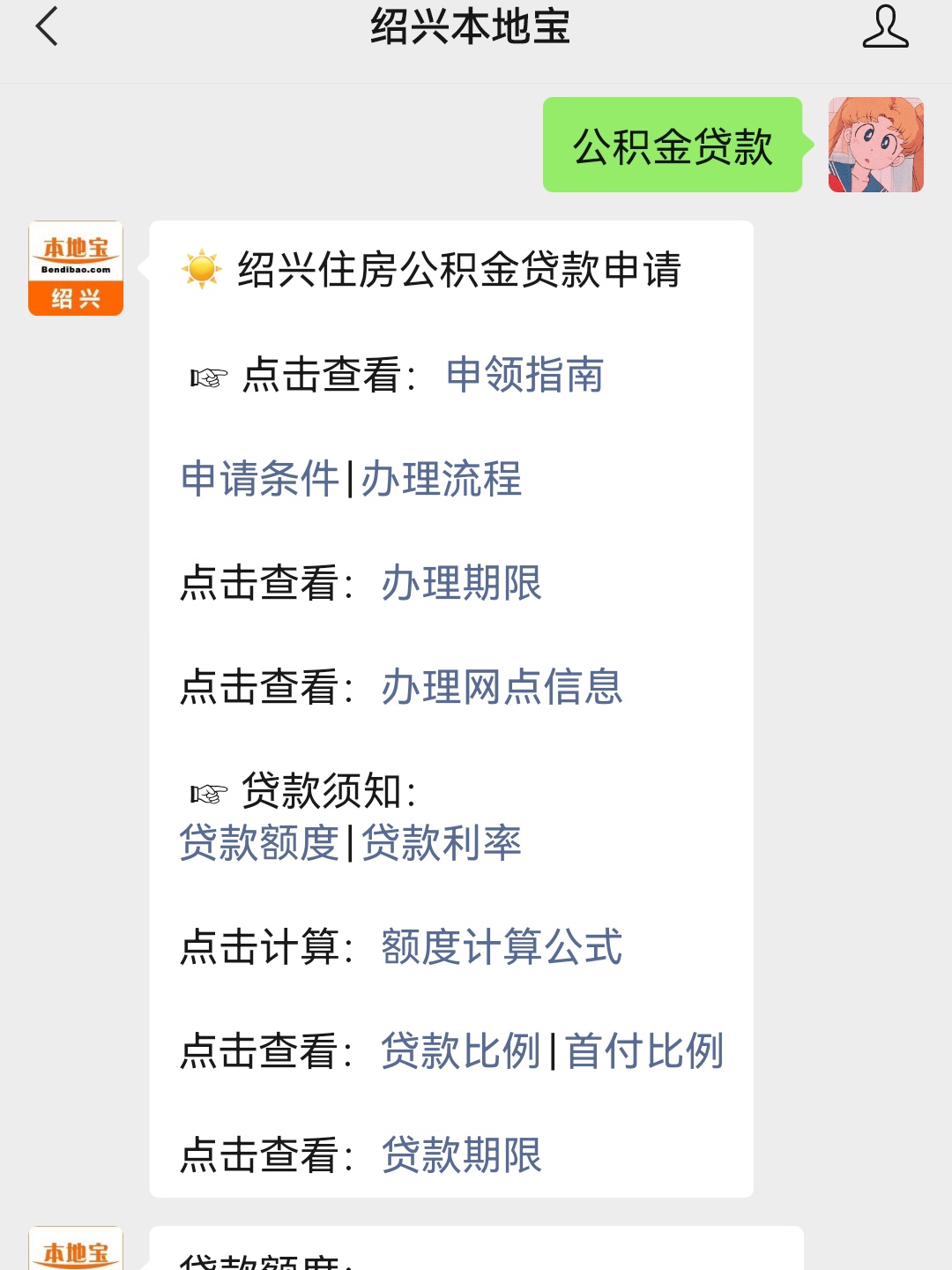
Task: Open the 办理网点信息 link
Action: (502, 687)
